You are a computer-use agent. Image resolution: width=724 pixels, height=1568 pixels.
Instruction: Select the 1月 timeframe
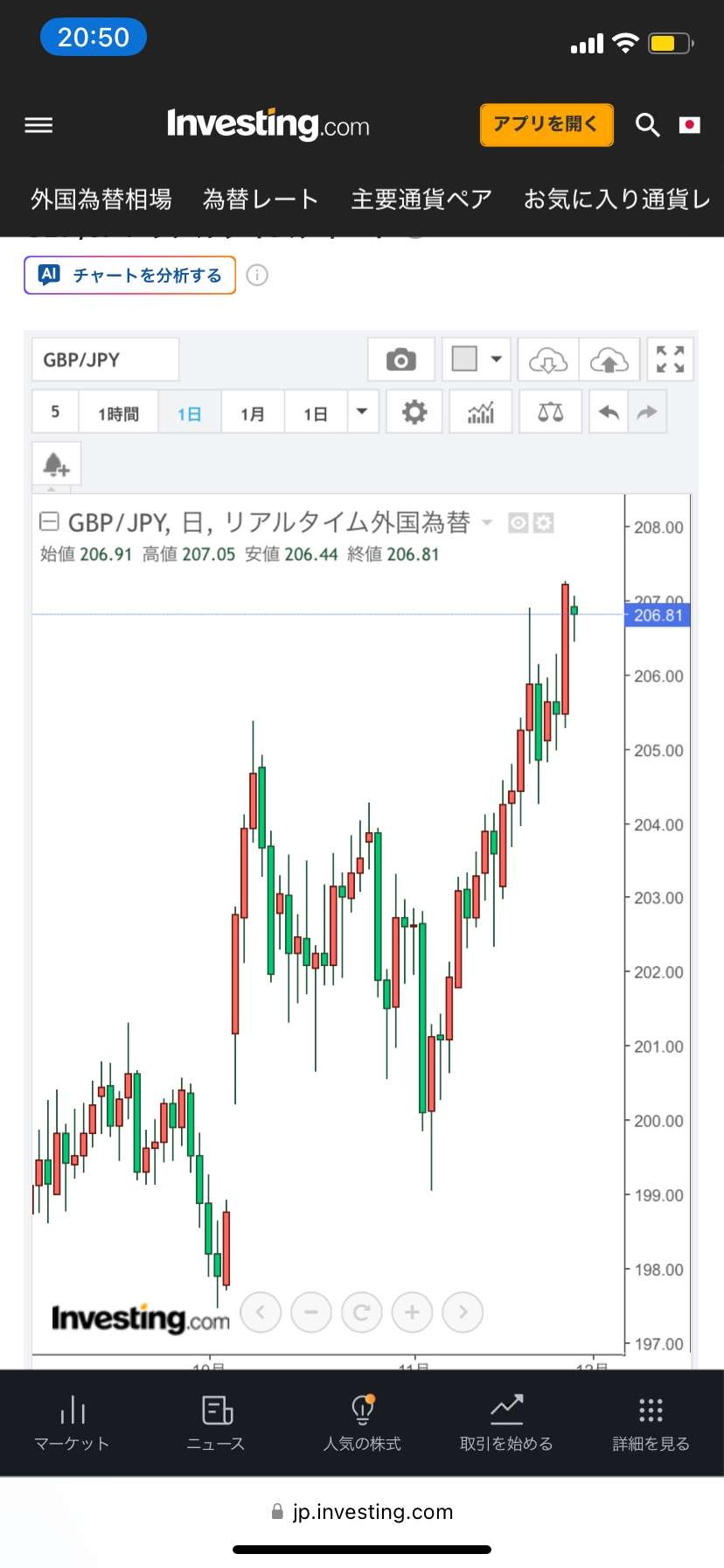point(253,413)
